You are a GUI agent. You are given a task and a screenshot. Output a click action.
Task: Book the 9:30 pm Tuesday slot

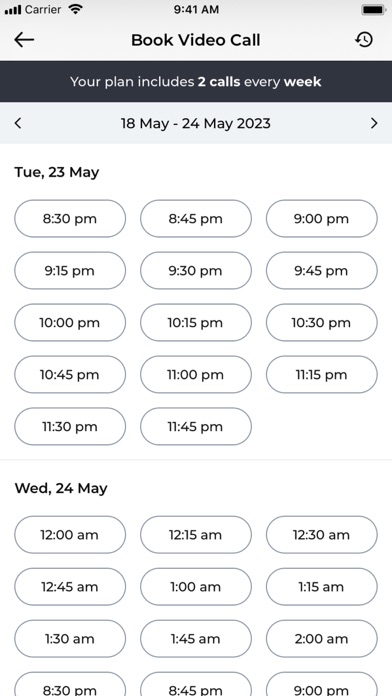point(196,271)
